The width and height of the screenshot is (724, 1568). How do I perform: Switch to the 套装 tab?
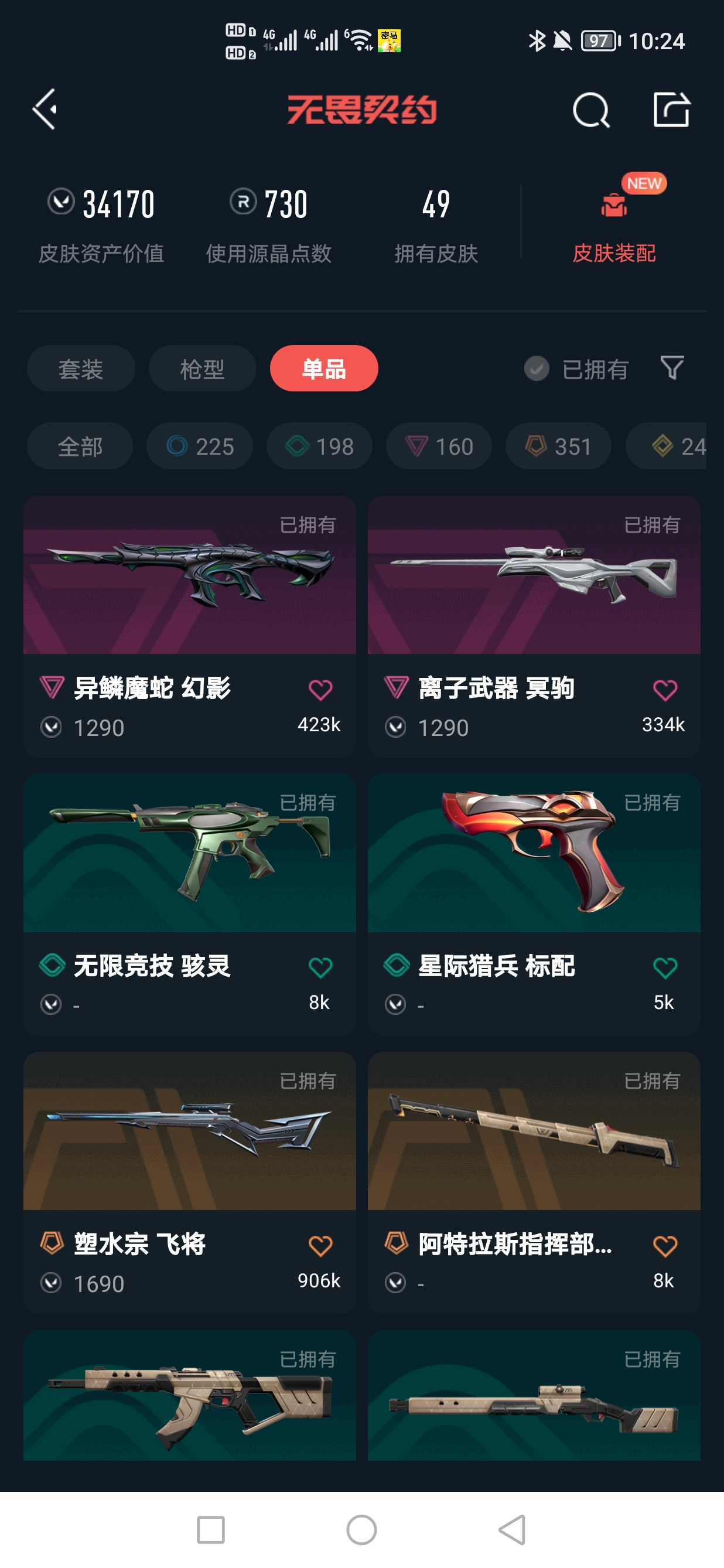(x=80, y=369)
